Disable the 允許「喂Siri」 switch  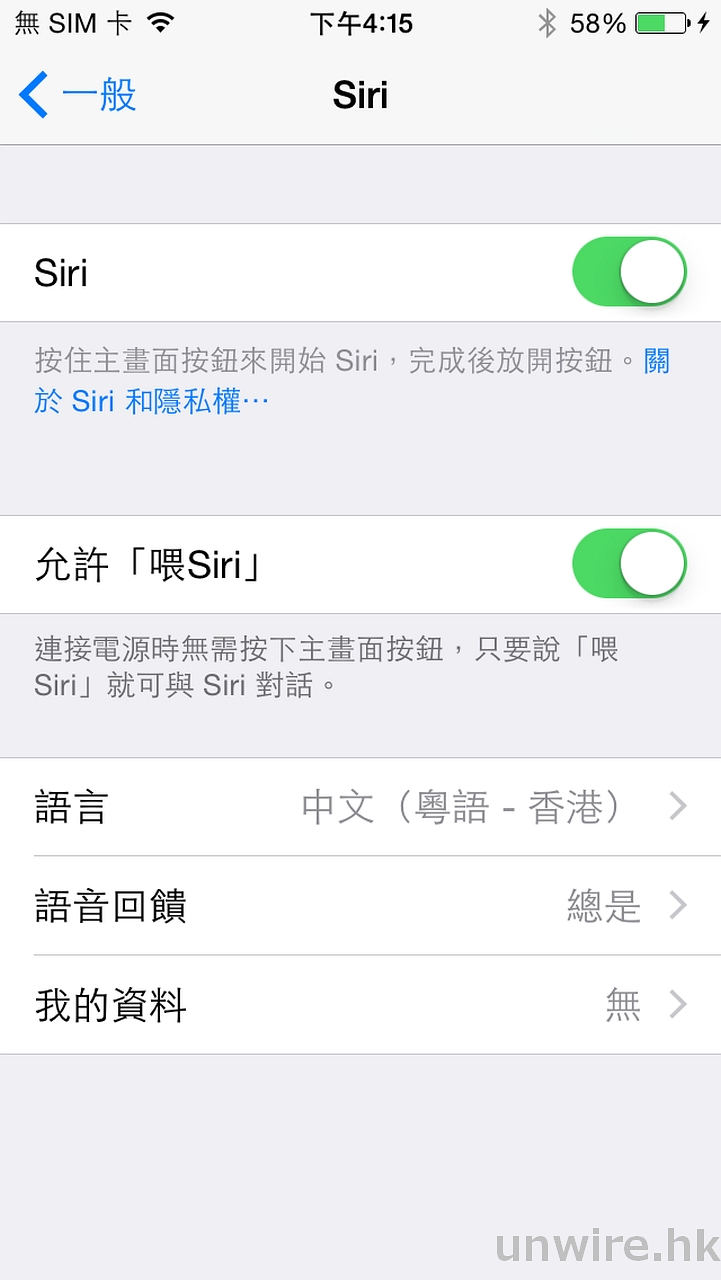(628, 564)
